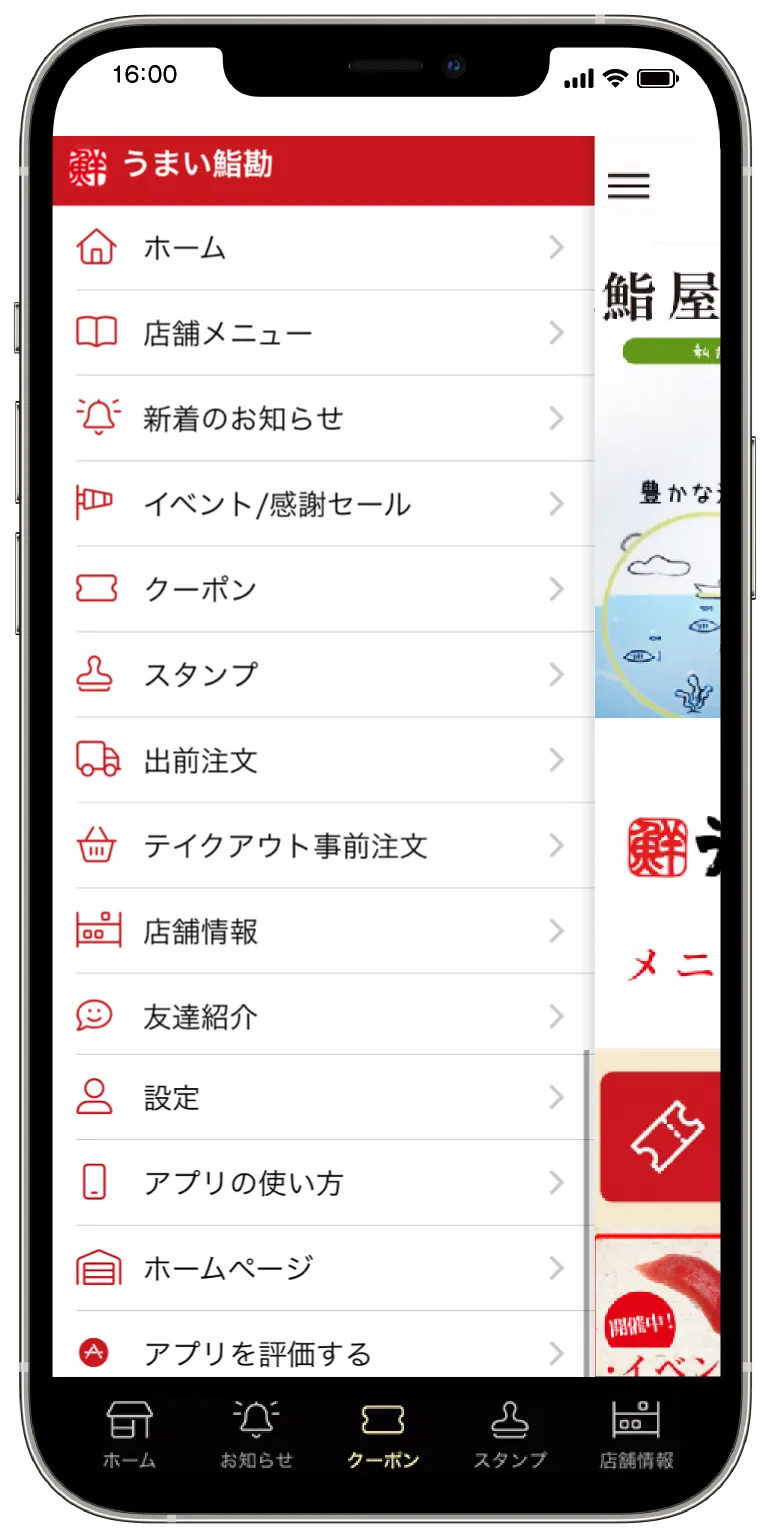768x1533 pixels.
Task: Tap the flag icon for イベント/感謝セール
Action: 97,503
